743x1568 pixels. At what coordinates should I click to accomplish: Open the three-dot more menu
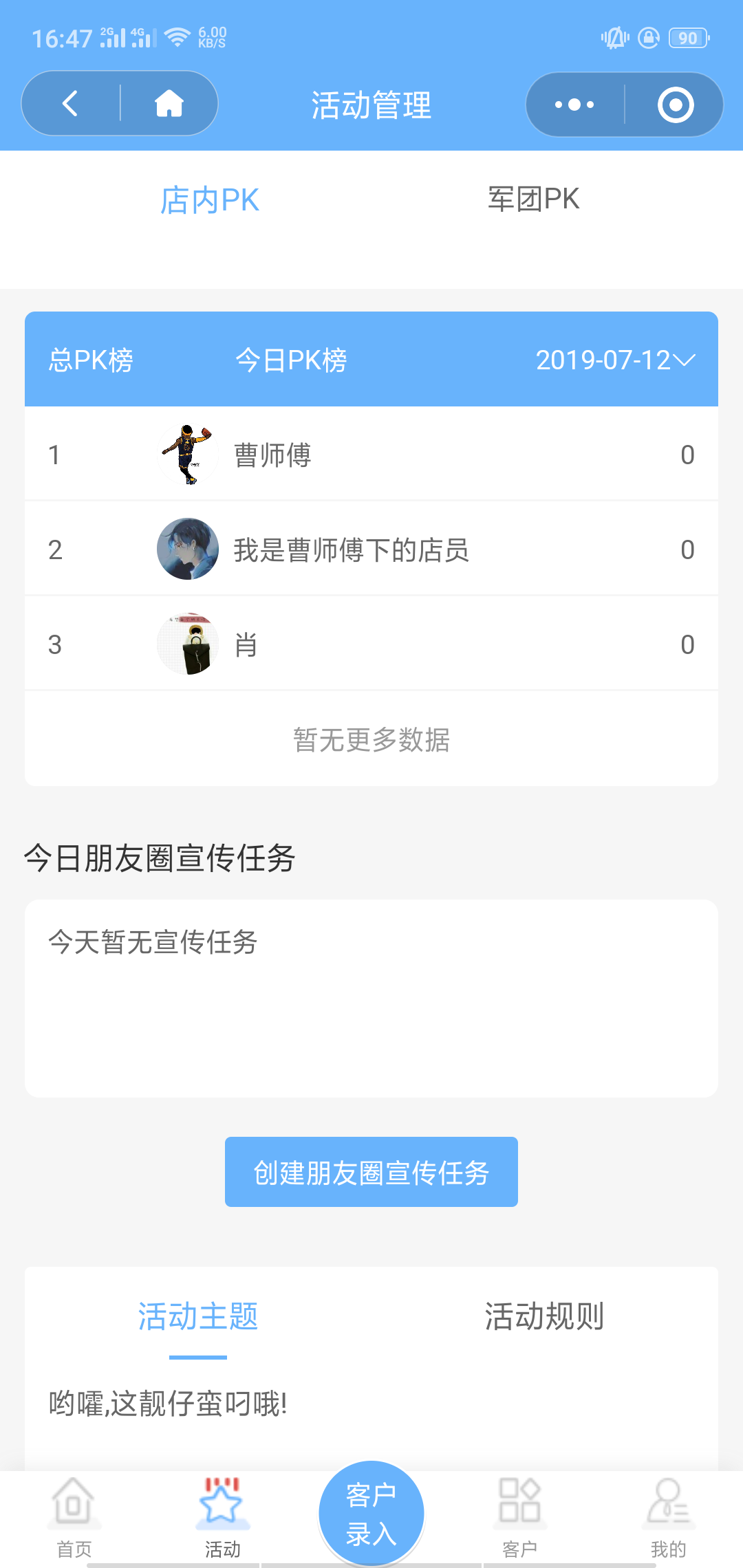click(574, 105)
